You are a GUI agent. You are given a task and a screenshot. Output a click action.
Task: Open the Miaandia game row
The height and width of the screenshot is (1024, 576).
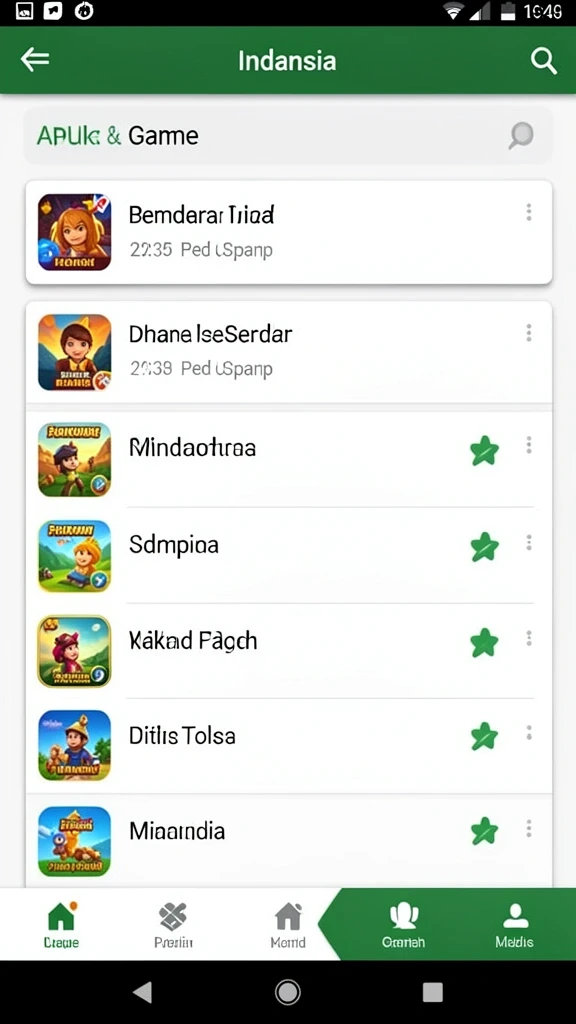(289, 841)
